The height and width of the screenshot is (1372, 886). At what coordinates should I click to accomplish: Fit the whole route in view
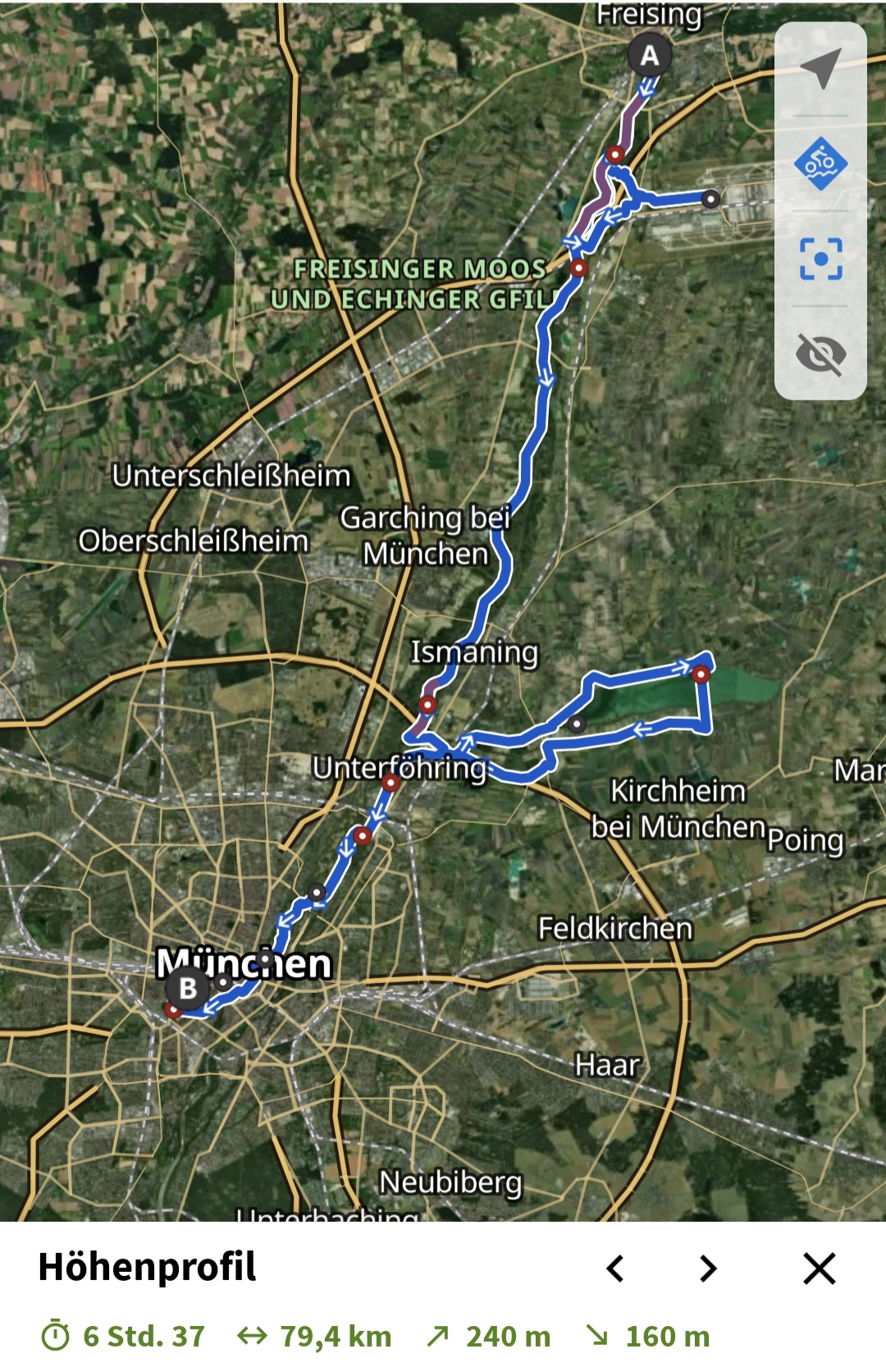[820, 259]
